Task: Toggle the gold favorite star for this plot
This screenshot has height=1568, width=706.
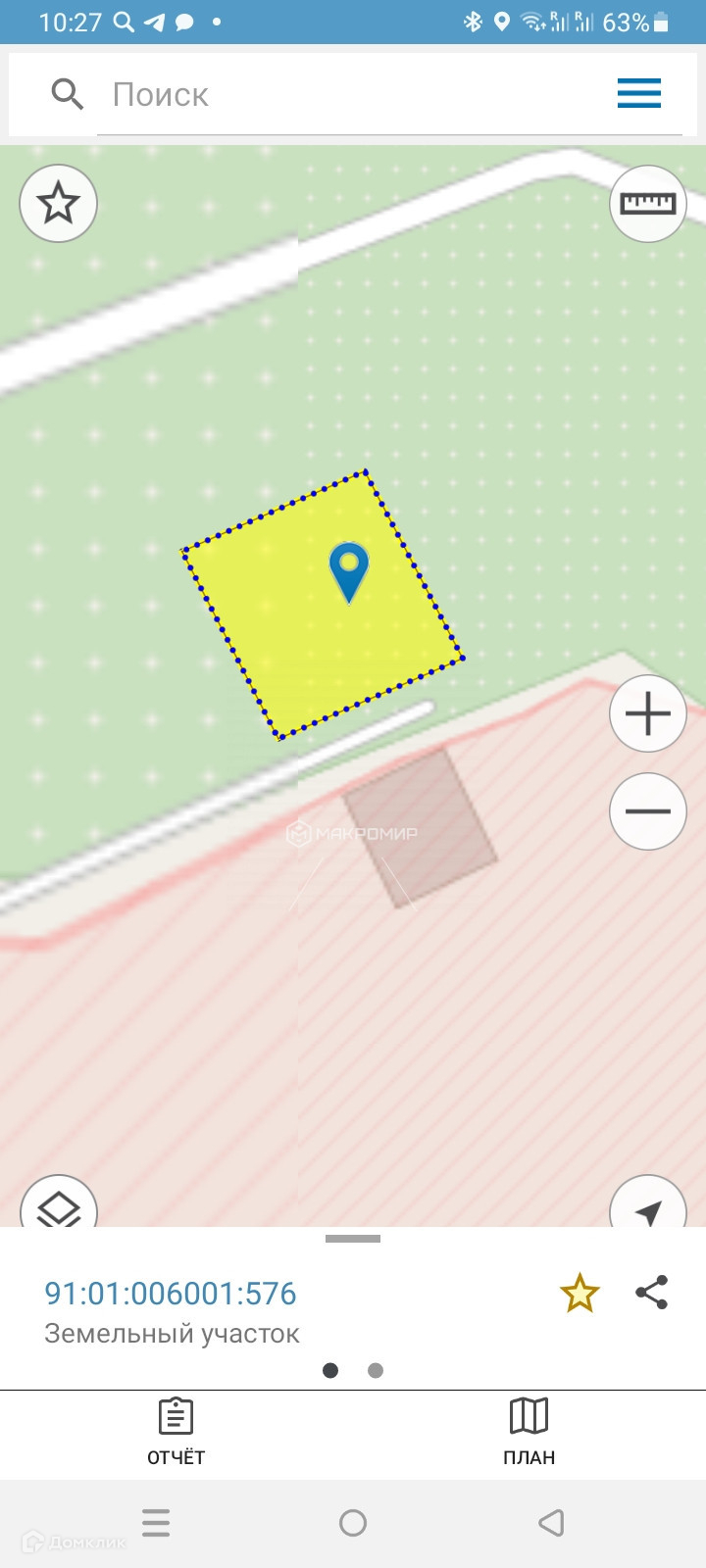Action: 580,1294
